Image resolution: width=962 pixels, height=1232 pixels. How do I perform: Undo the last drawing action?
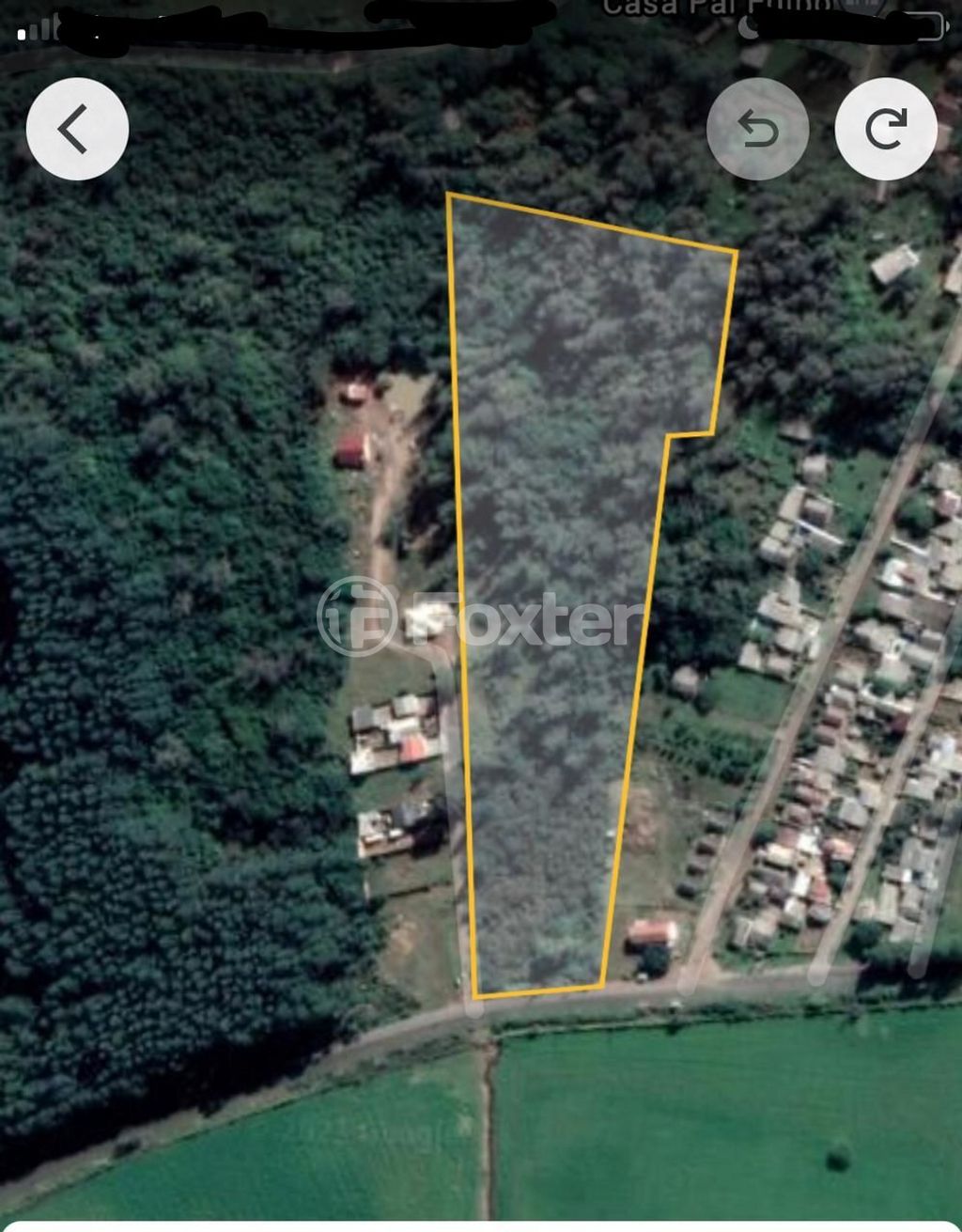[x=757, y=129]
